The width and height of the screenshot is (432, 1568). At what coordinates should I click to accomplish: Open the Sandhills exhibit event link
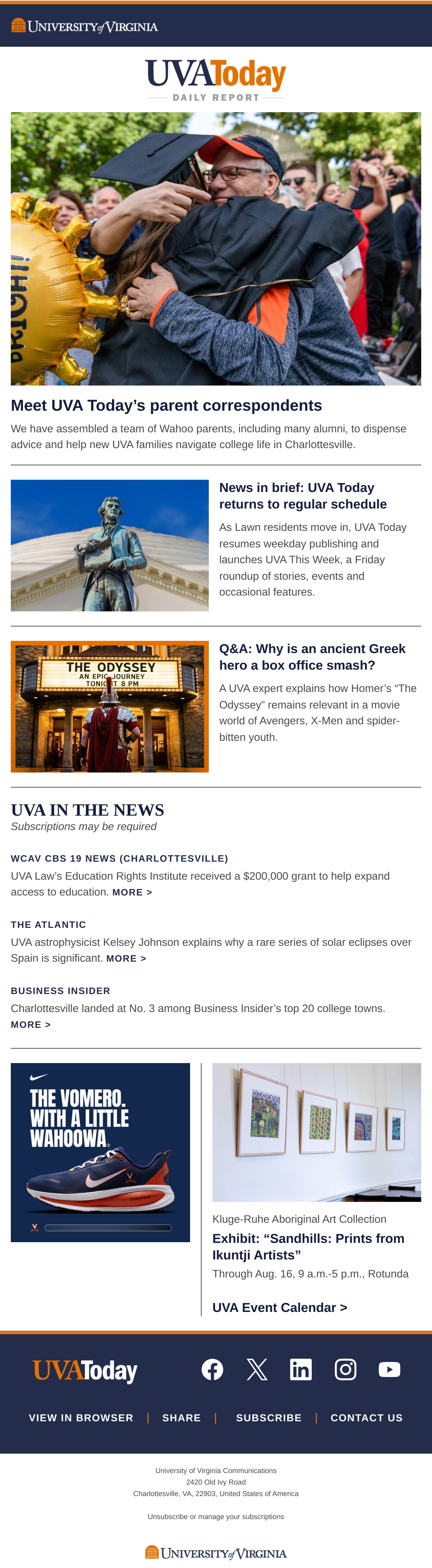(x=308, y=1246)
